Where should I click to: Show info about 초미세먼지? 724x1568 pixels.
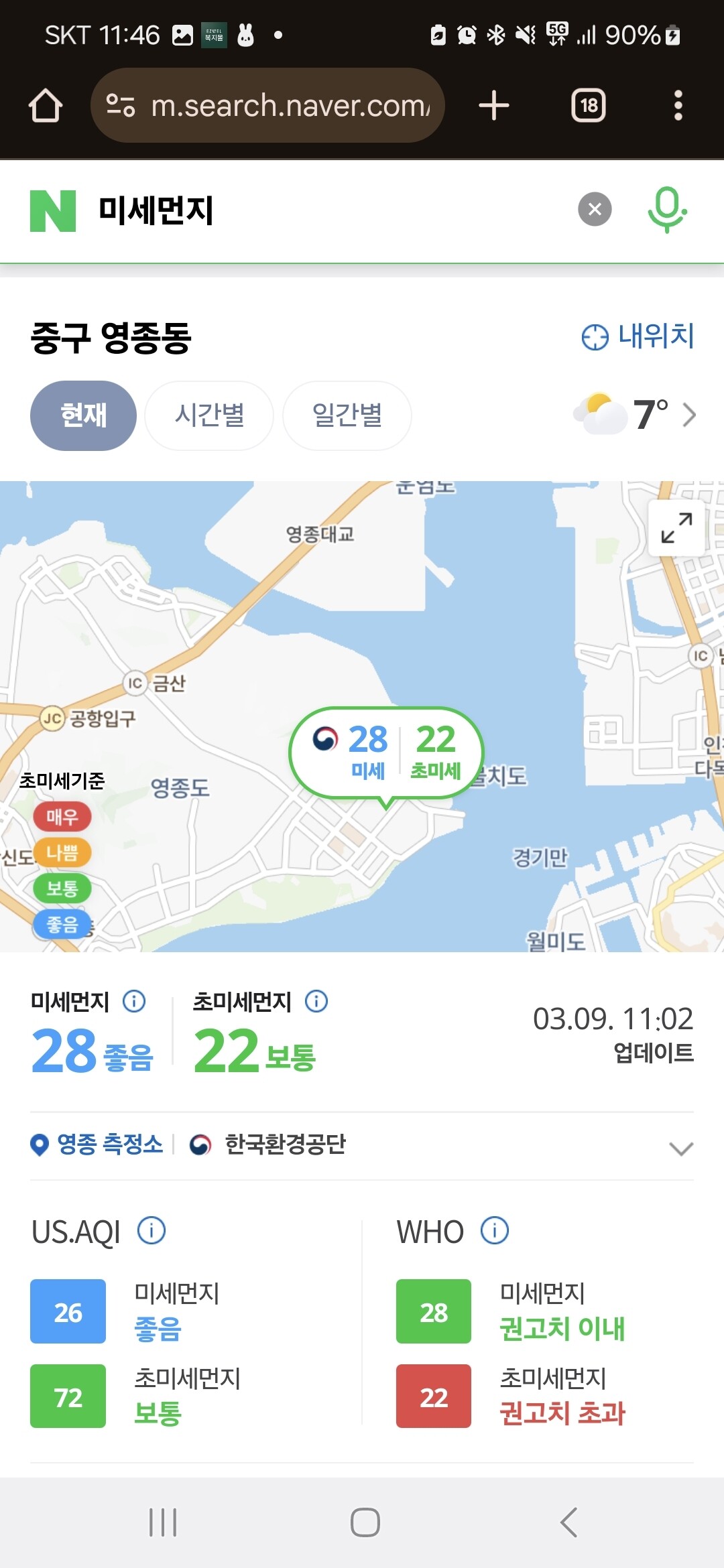316,1002
